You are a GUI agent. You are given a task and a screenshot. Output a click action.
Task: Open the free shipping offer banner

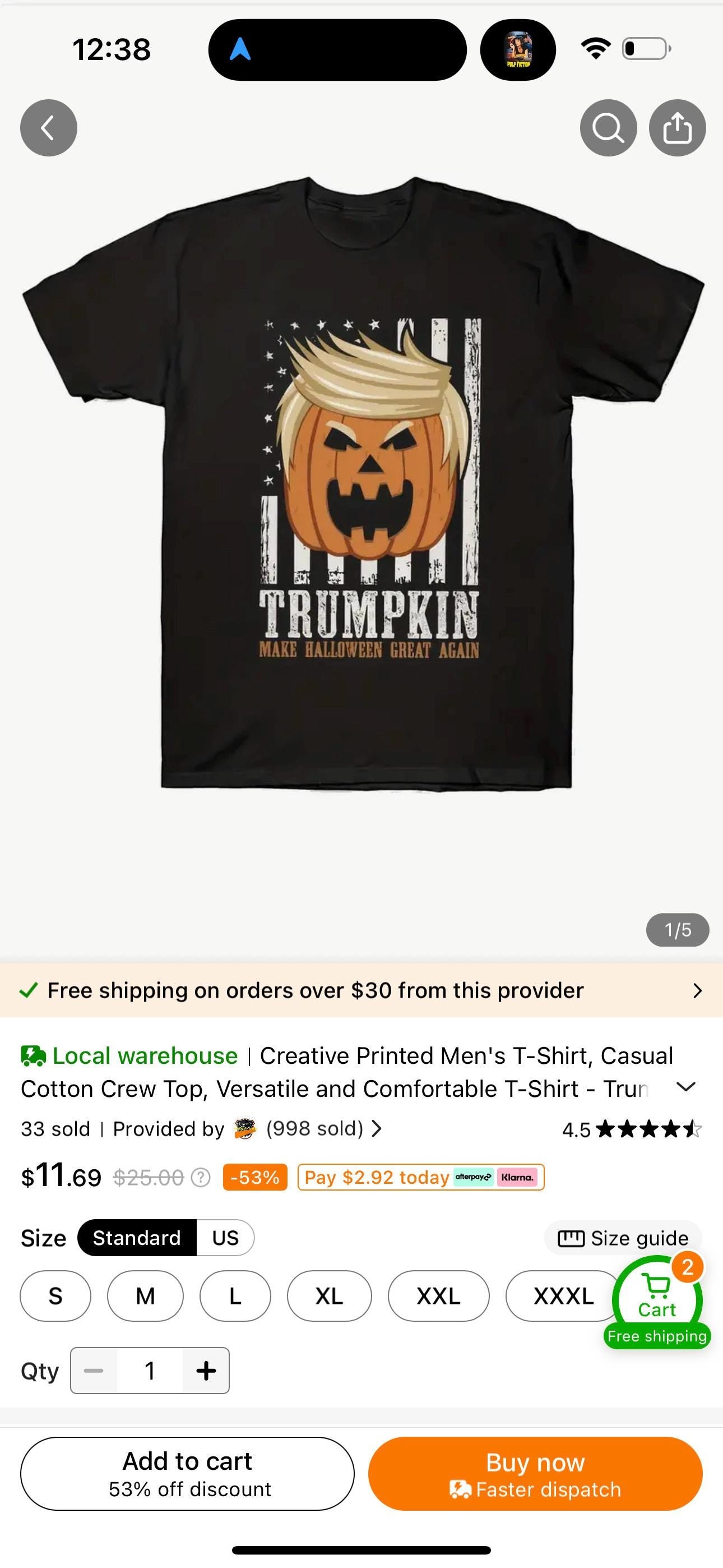click(361, 990)
